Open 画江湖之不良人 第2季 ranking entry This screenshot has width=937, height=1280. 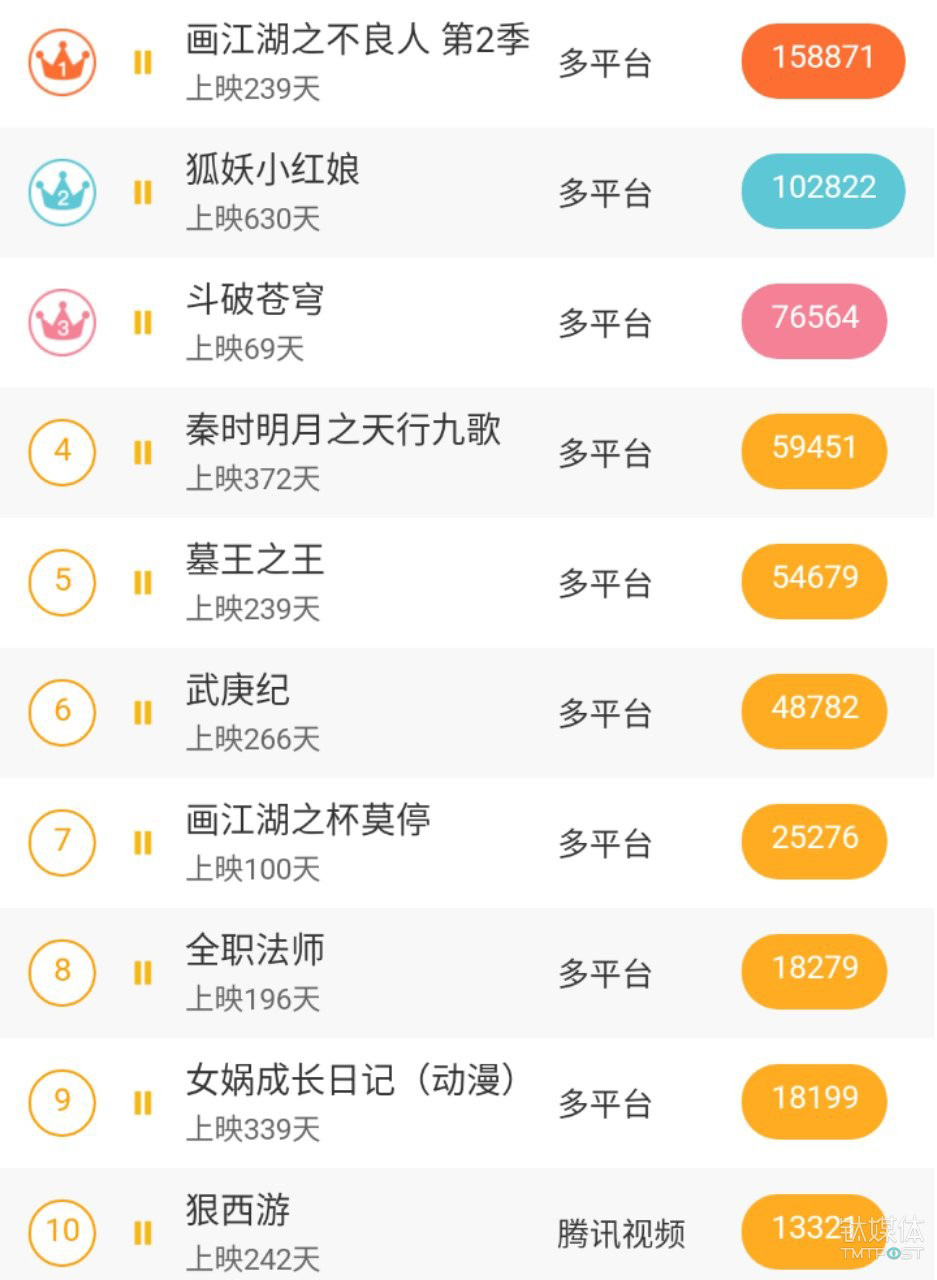click(357, 41)
